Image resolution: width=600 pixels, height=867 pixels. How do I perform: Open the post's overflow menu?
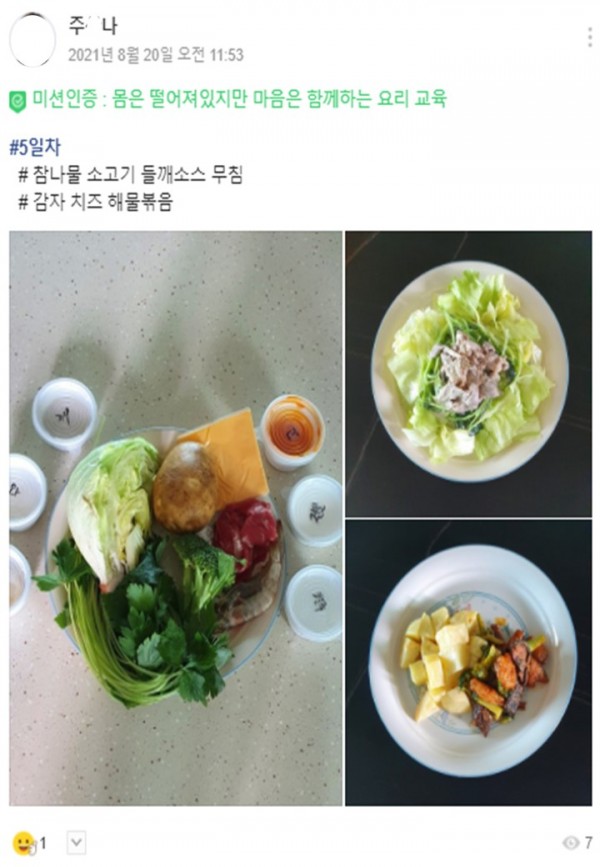[x=589, y=38]
